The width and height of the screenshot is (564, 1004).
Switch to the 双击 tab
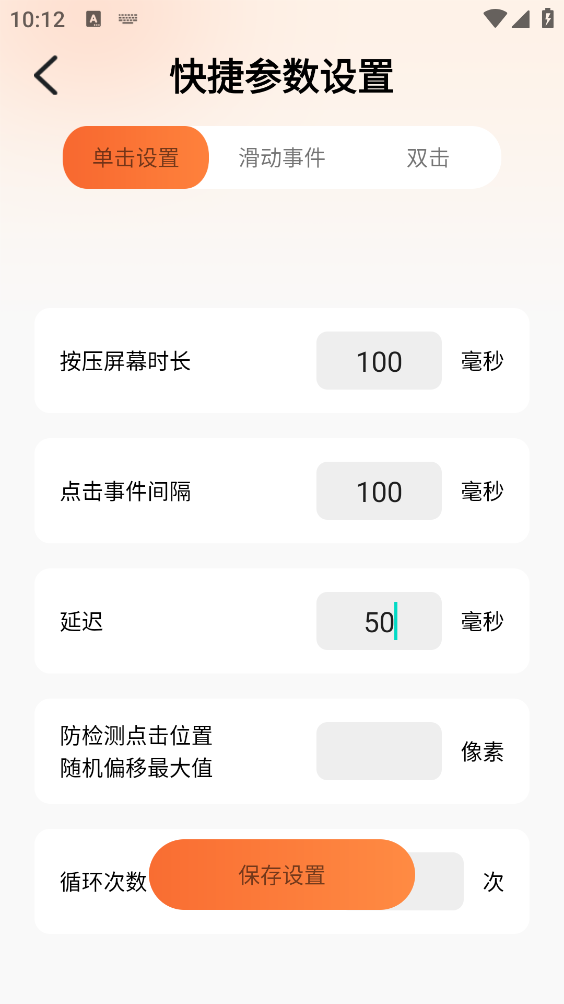click(x=428, y=158)
